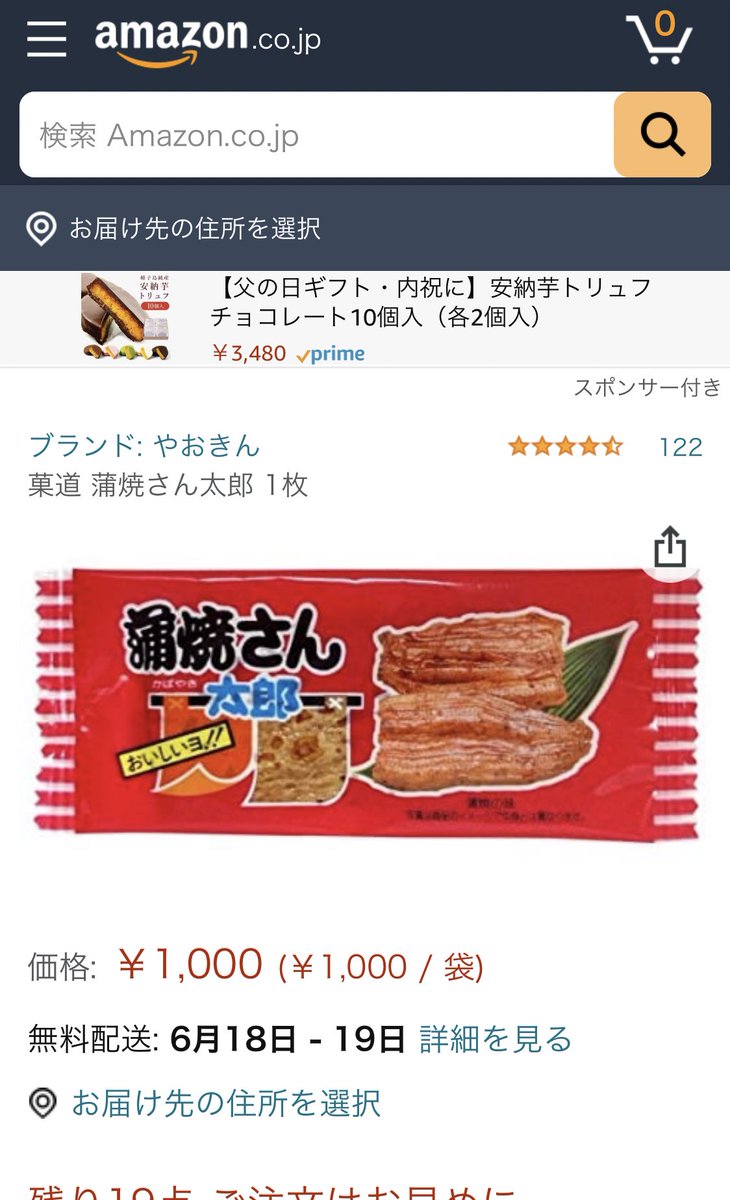Open the やおきん brand link
730x1200 pixels.
point(145,445)
